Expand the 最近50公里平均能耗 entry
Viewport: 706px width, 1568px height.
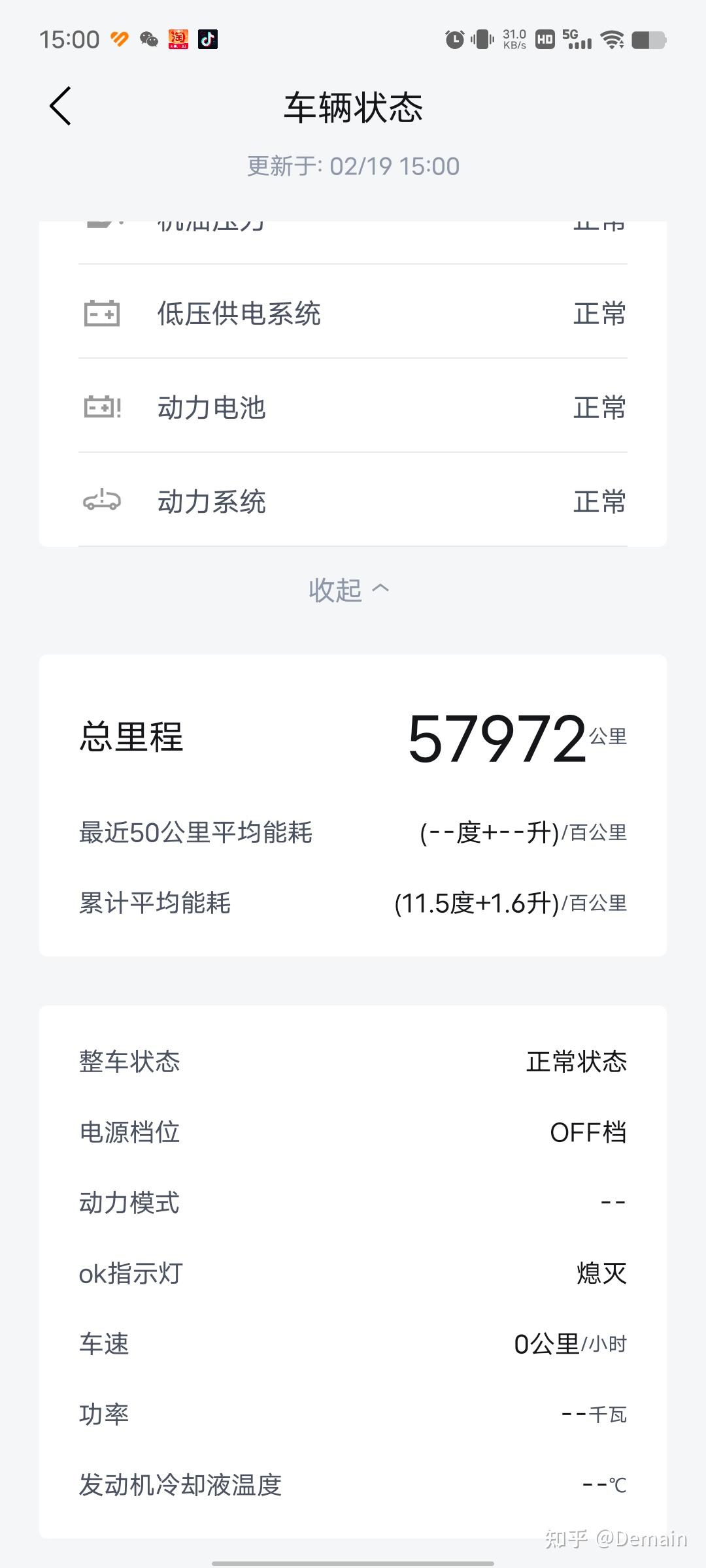[352, 832]
